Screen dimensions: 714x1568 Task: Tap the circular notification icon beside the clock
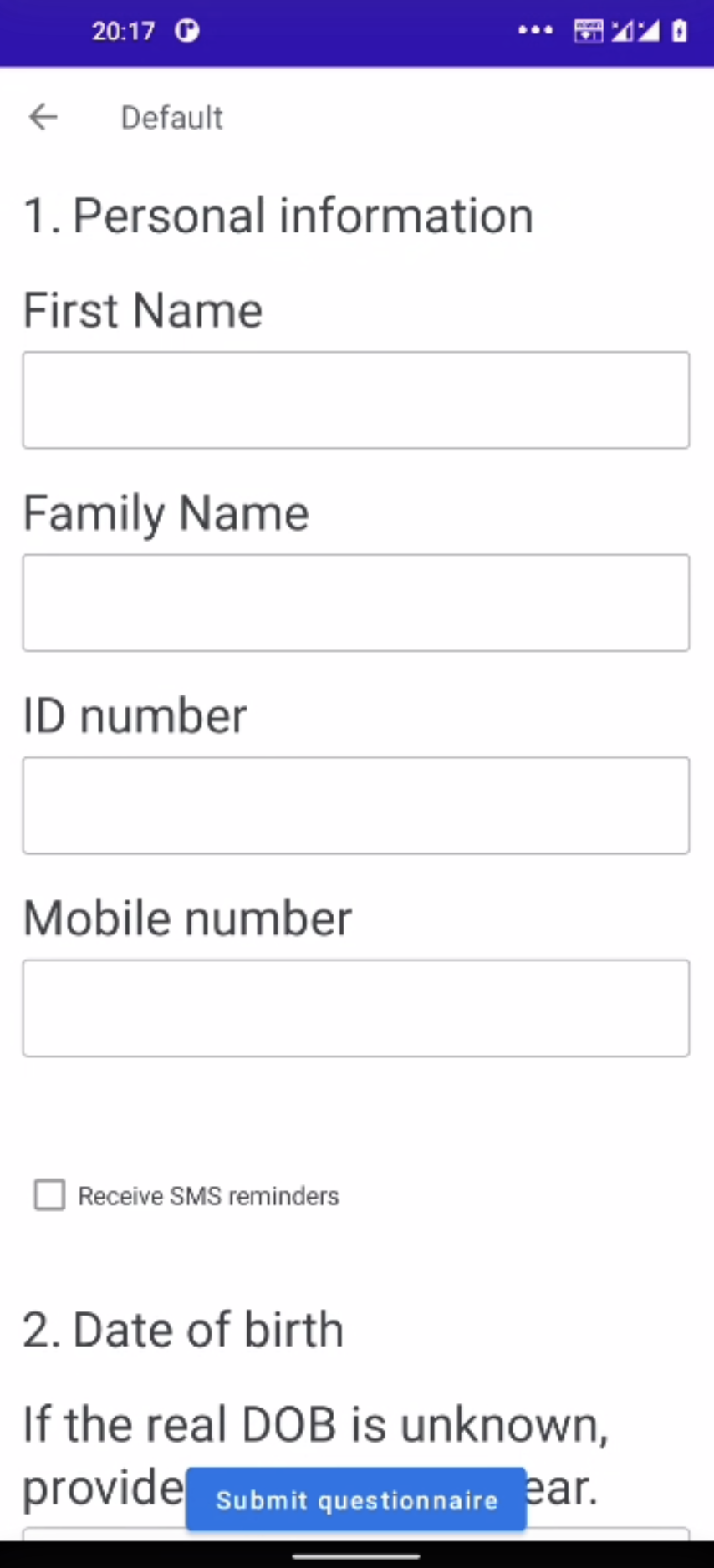(x=186, y=32)
